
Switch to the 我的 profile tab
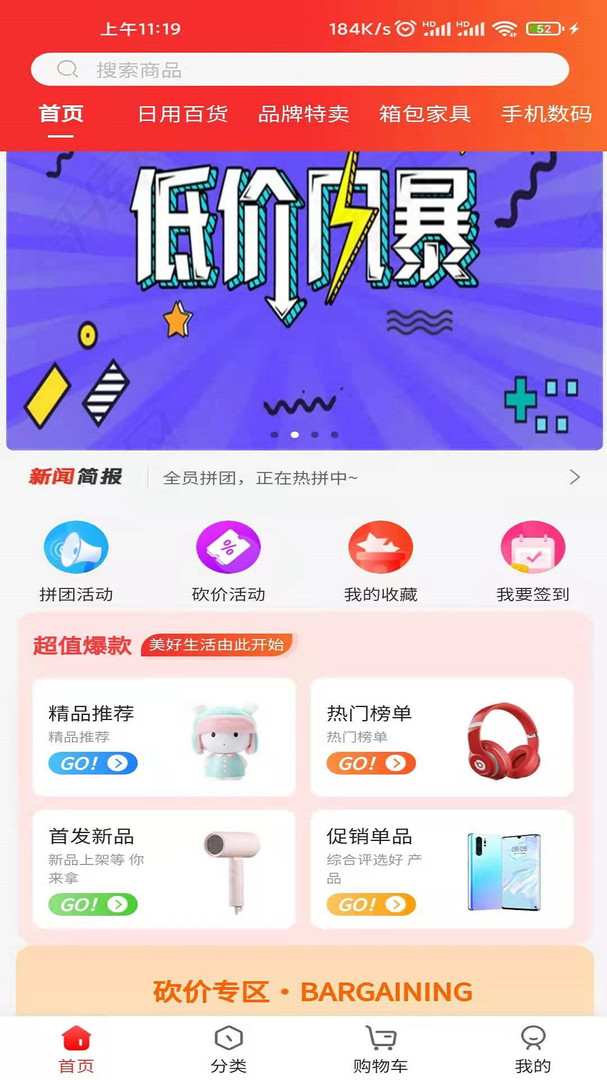(532, 1048)
